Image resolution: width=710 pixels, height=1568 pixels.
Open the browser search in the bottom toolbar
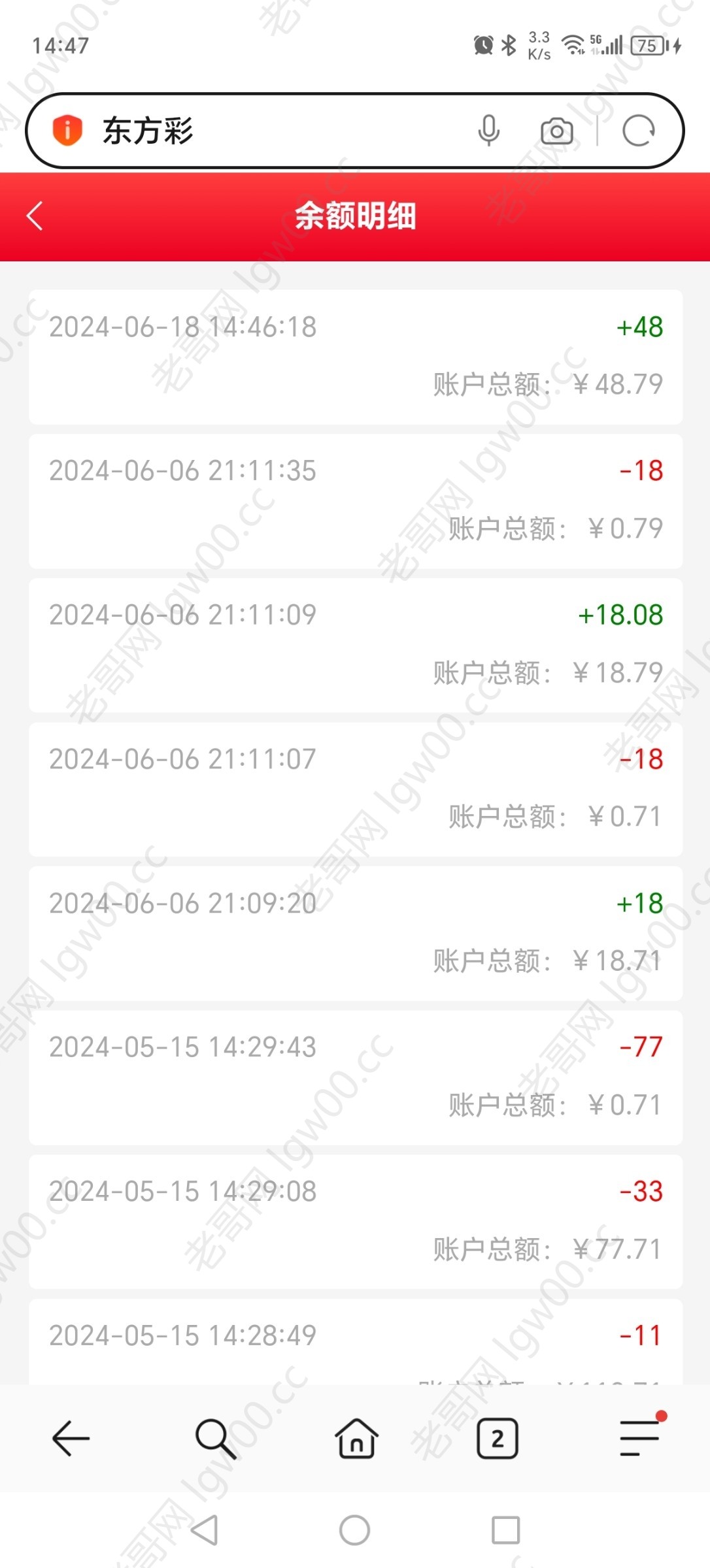click(x=215, y=1439)
